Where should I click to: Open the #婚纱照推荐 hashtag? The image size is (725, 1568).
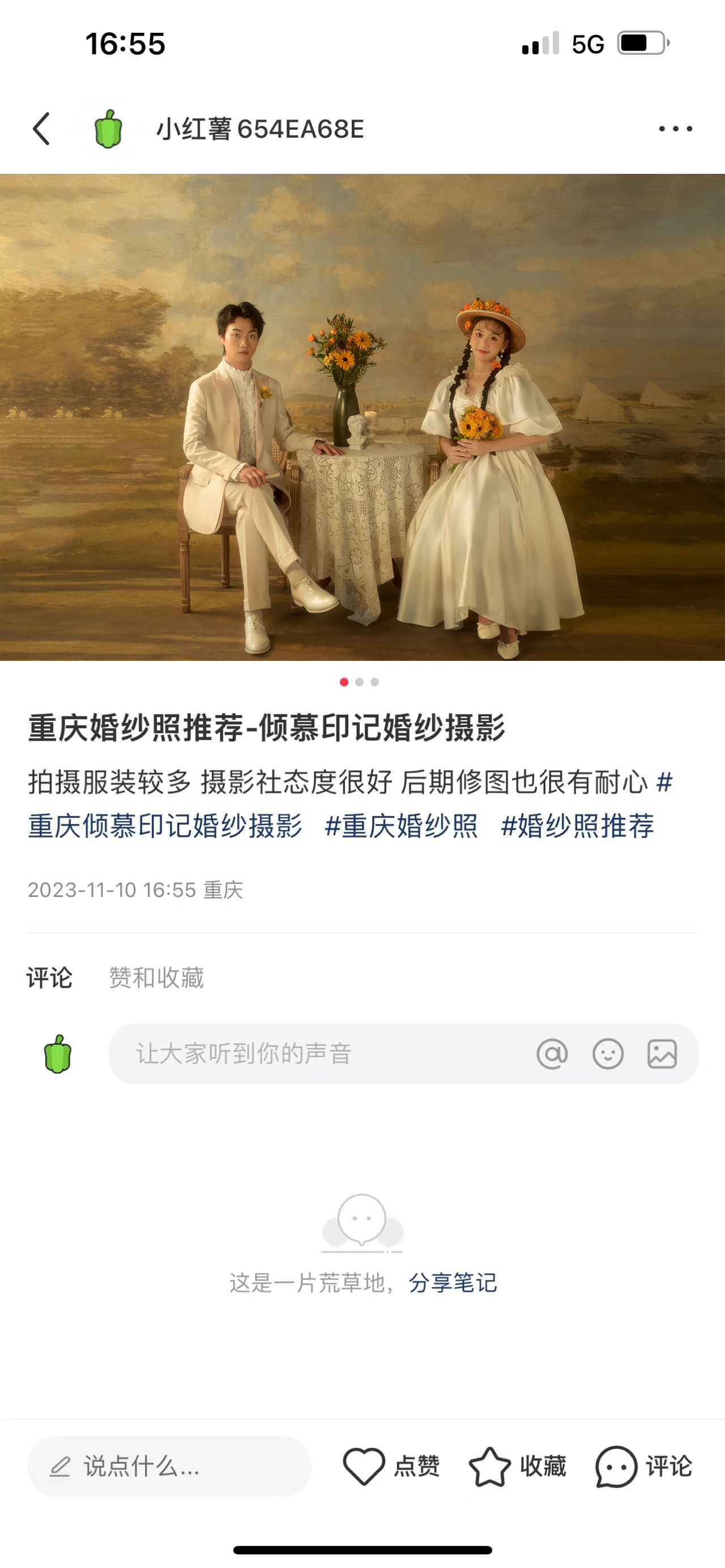tap(577, 826)
